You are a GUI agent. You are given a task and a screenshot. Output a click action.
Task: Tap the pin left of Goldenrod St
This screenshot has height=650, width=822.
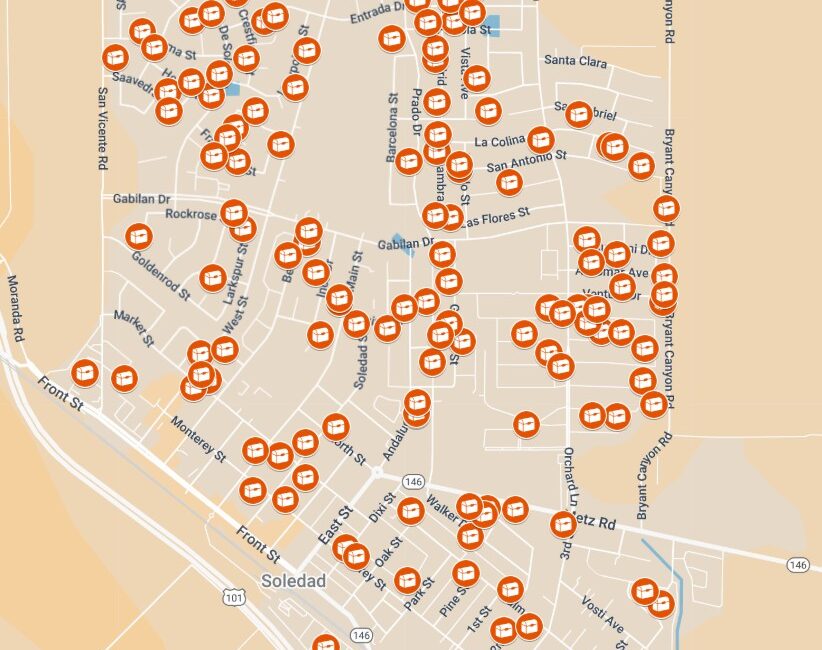coord(138,237)
